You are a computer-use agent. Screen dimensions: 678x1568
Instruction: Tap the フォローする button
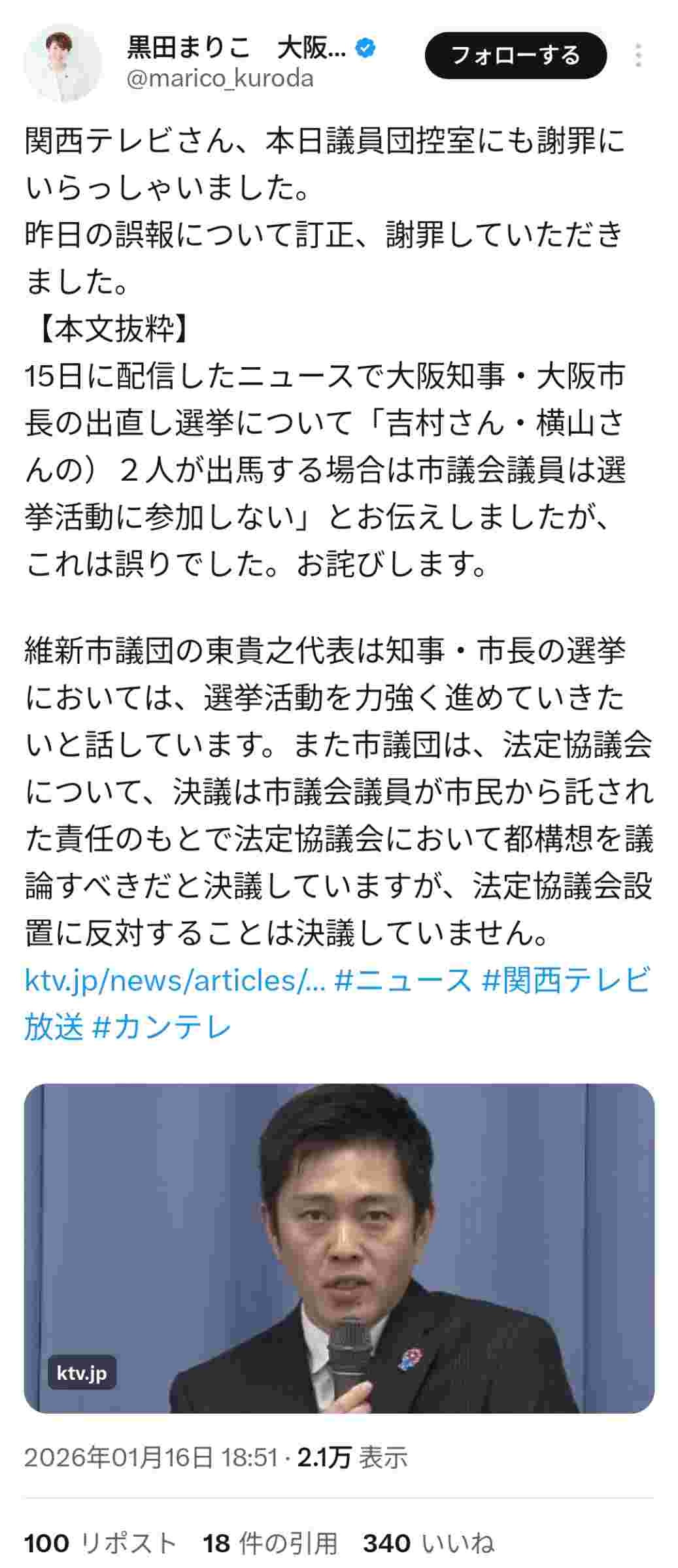[x=515, y=56]
